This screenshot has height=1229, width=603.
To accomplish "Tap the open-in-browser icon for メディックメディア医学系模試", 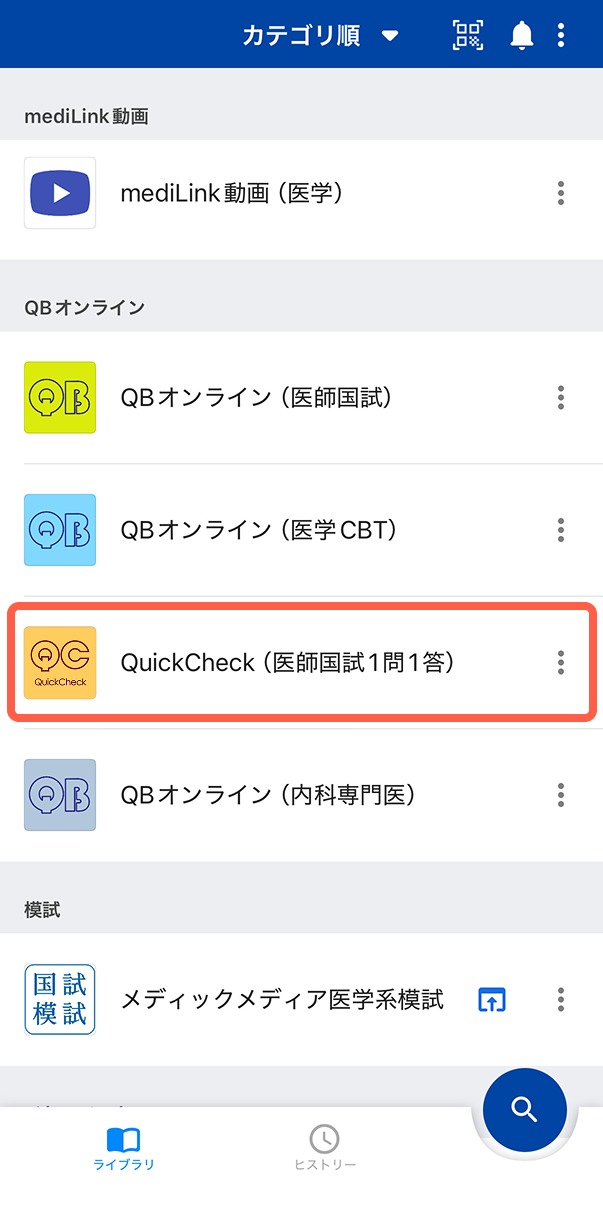I will click(492, 999).
